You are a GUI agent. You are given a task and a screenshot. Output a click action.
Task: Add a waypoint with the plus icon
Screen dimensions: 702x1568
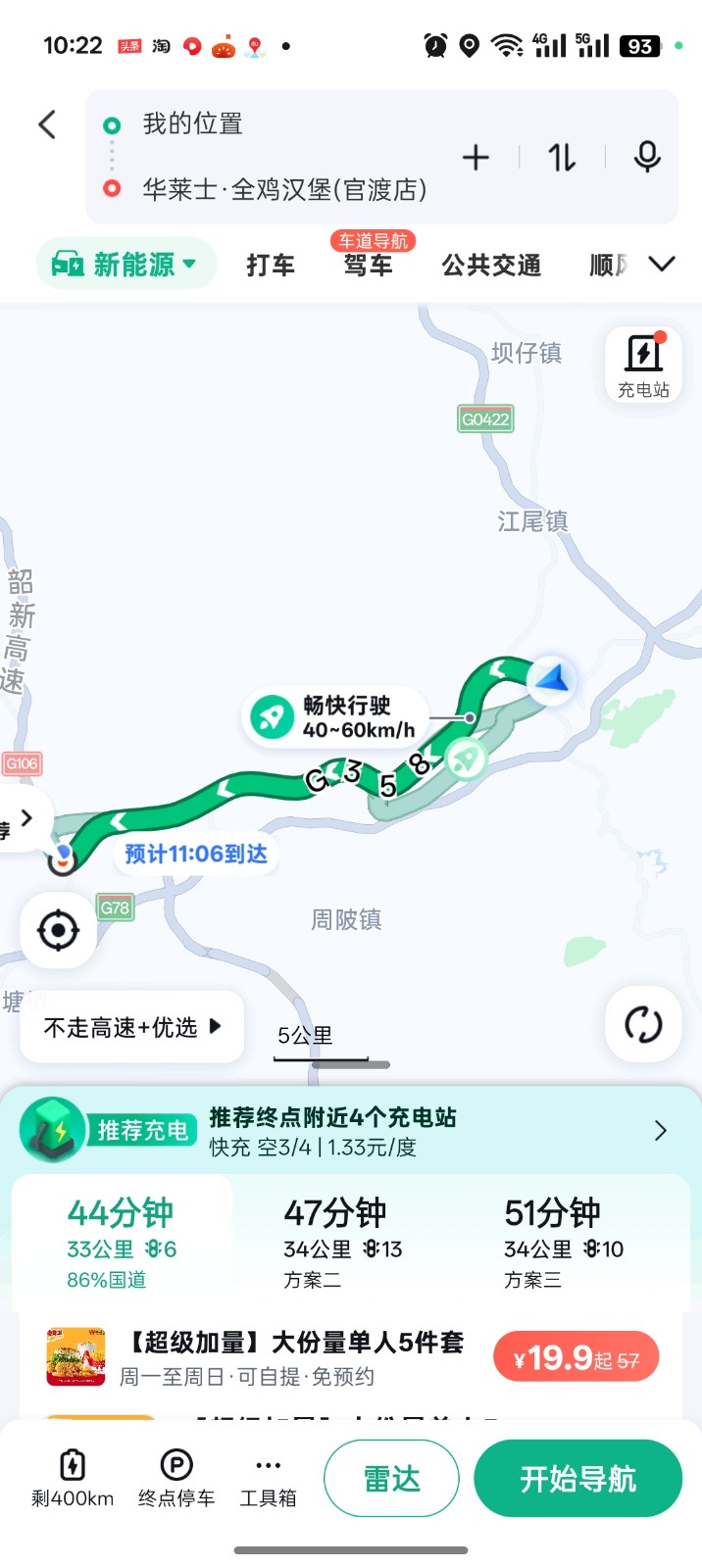(x=476, y=158)
